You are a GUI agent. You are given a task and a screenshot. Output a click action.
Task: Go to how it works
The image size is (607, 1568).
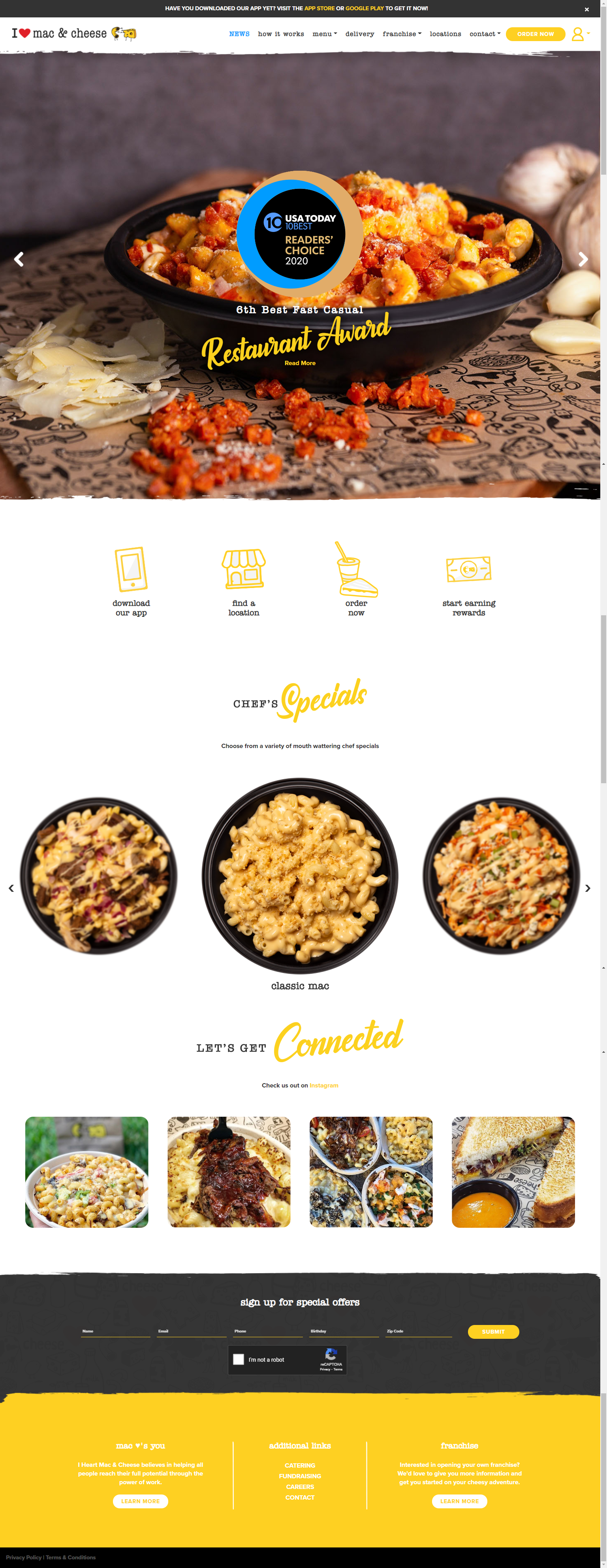point(280,34)
